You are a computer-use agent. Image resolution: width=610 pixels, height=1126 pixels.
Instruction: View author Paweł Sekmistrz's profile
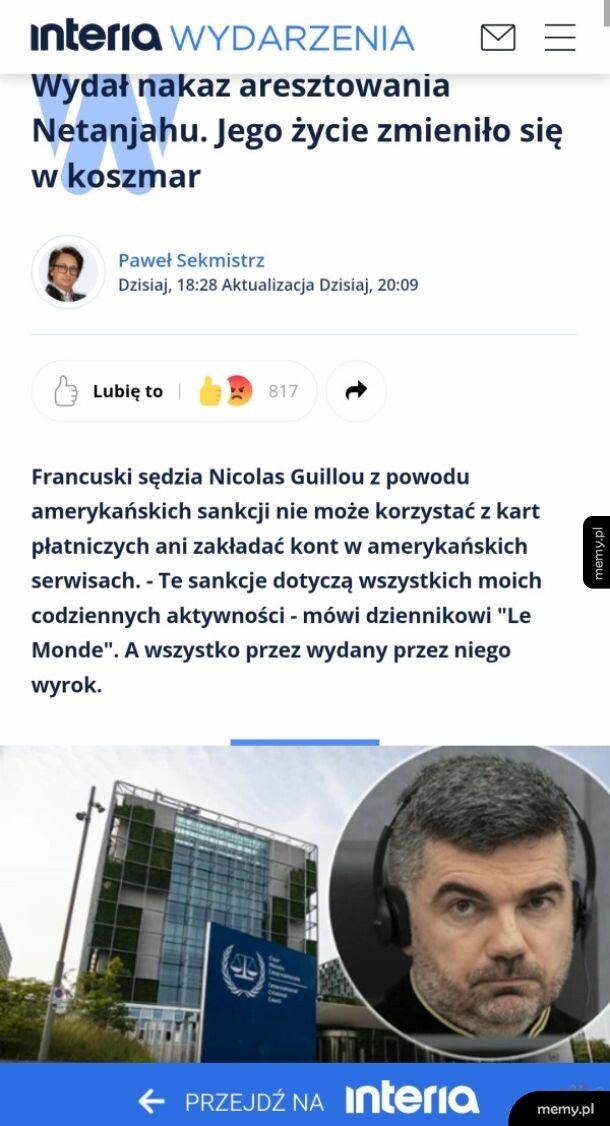[x=191, y=261]
